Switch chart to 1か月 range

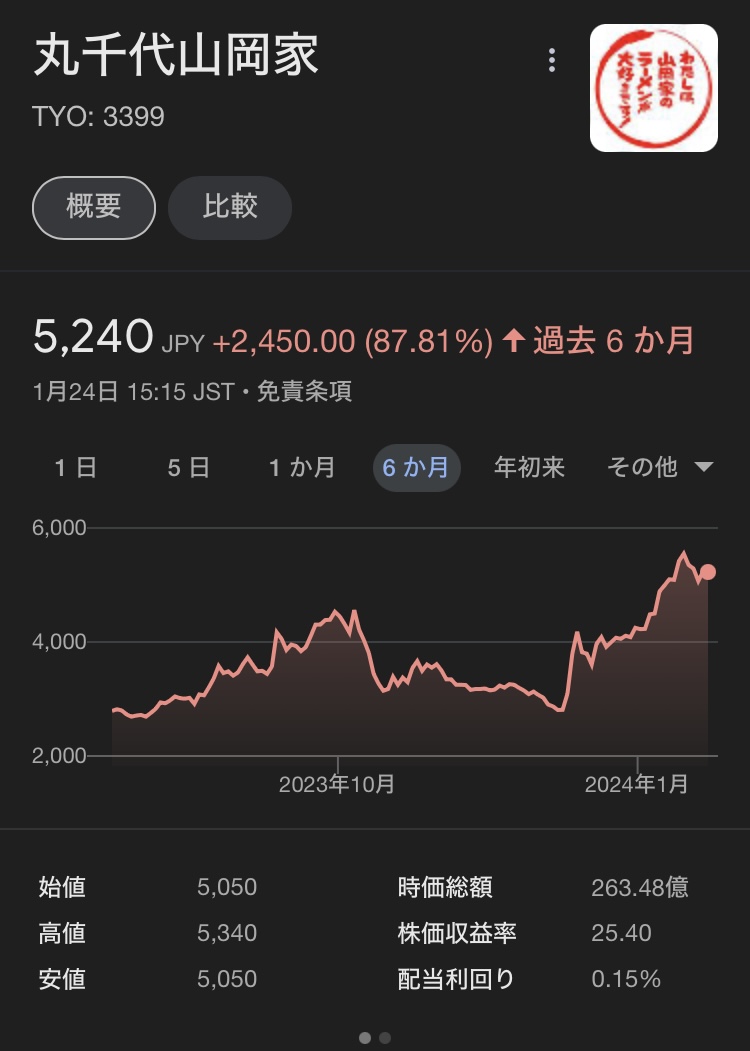click(302, 468)
